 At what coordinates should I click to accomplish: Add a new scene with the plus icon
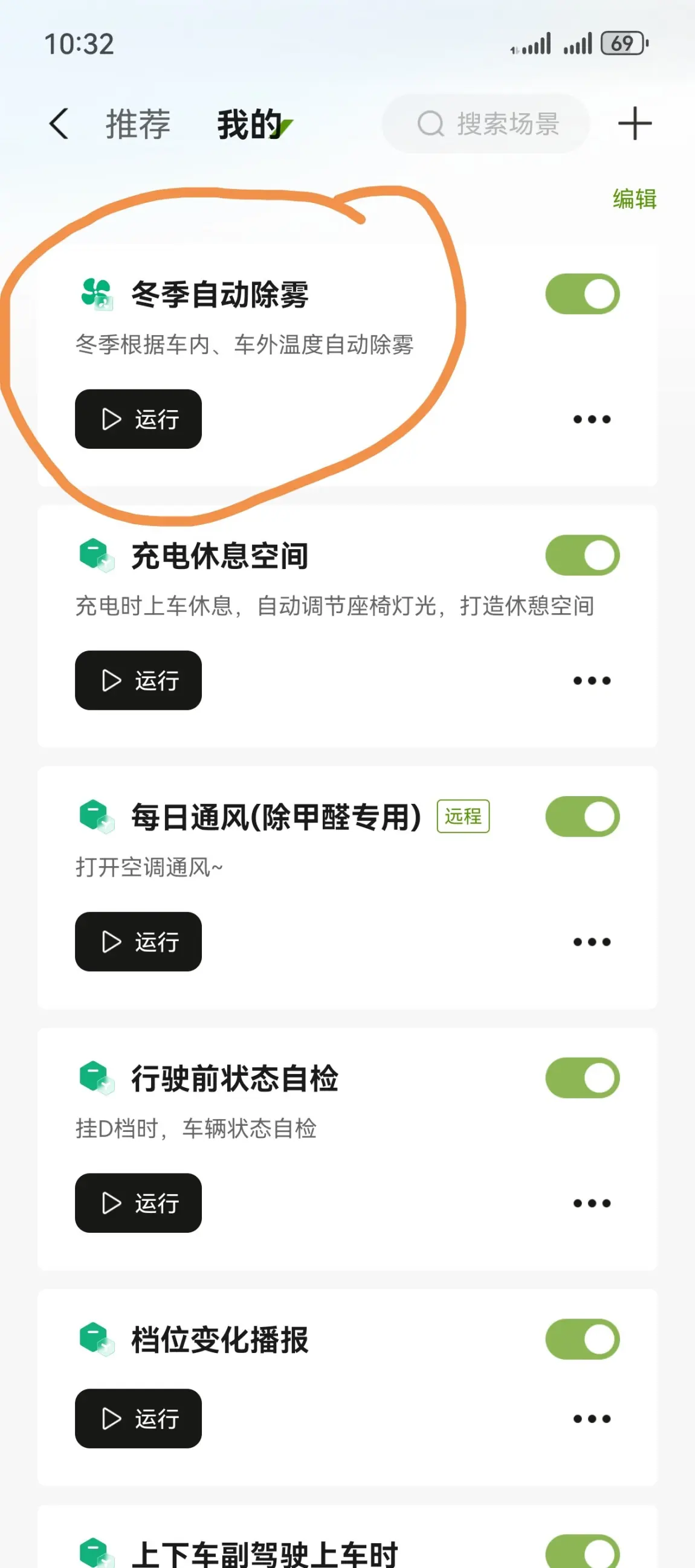635,124
